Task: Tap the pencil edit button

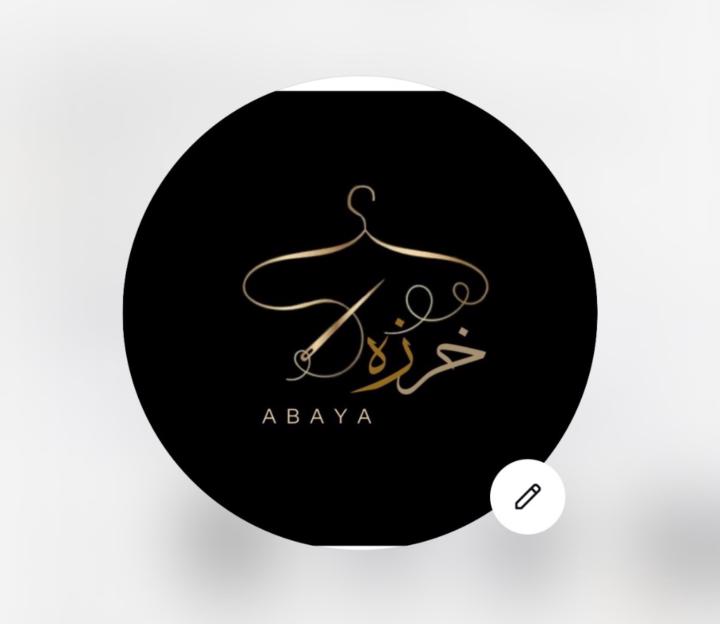Action: pyautogui.click(x=527, y=497)
